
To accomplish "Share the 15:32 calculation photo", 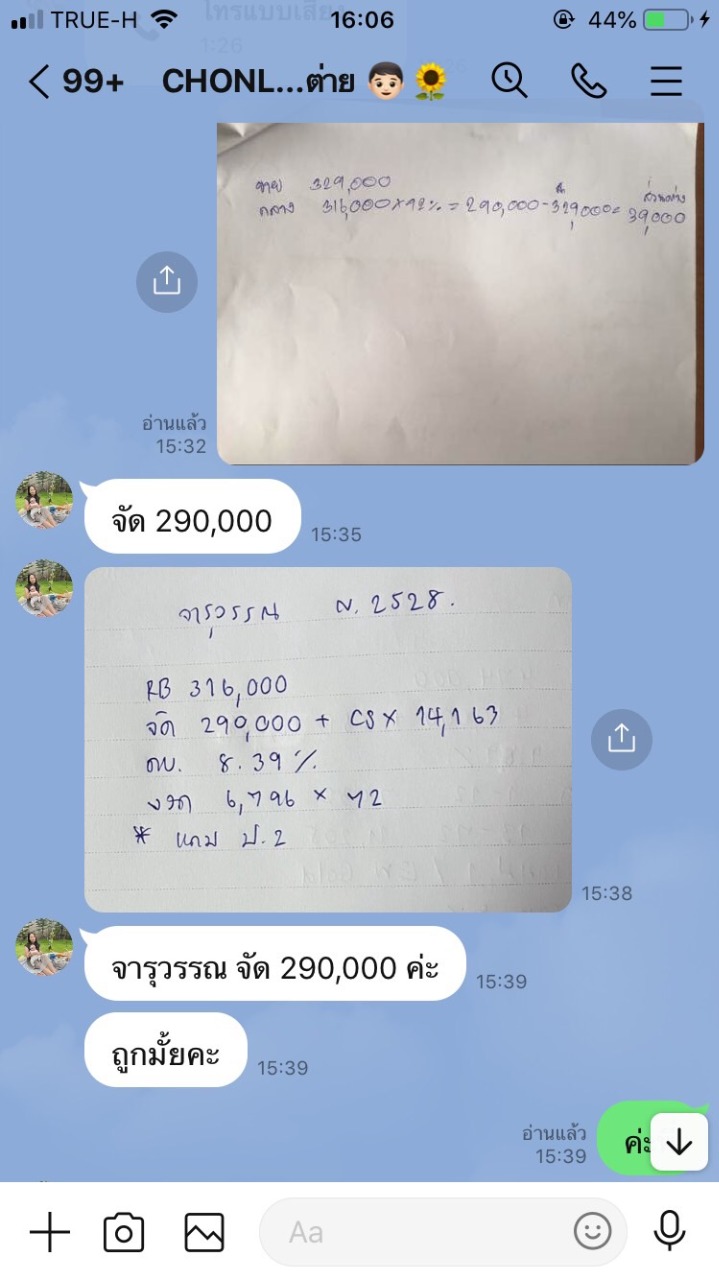I will coord(166,282).
